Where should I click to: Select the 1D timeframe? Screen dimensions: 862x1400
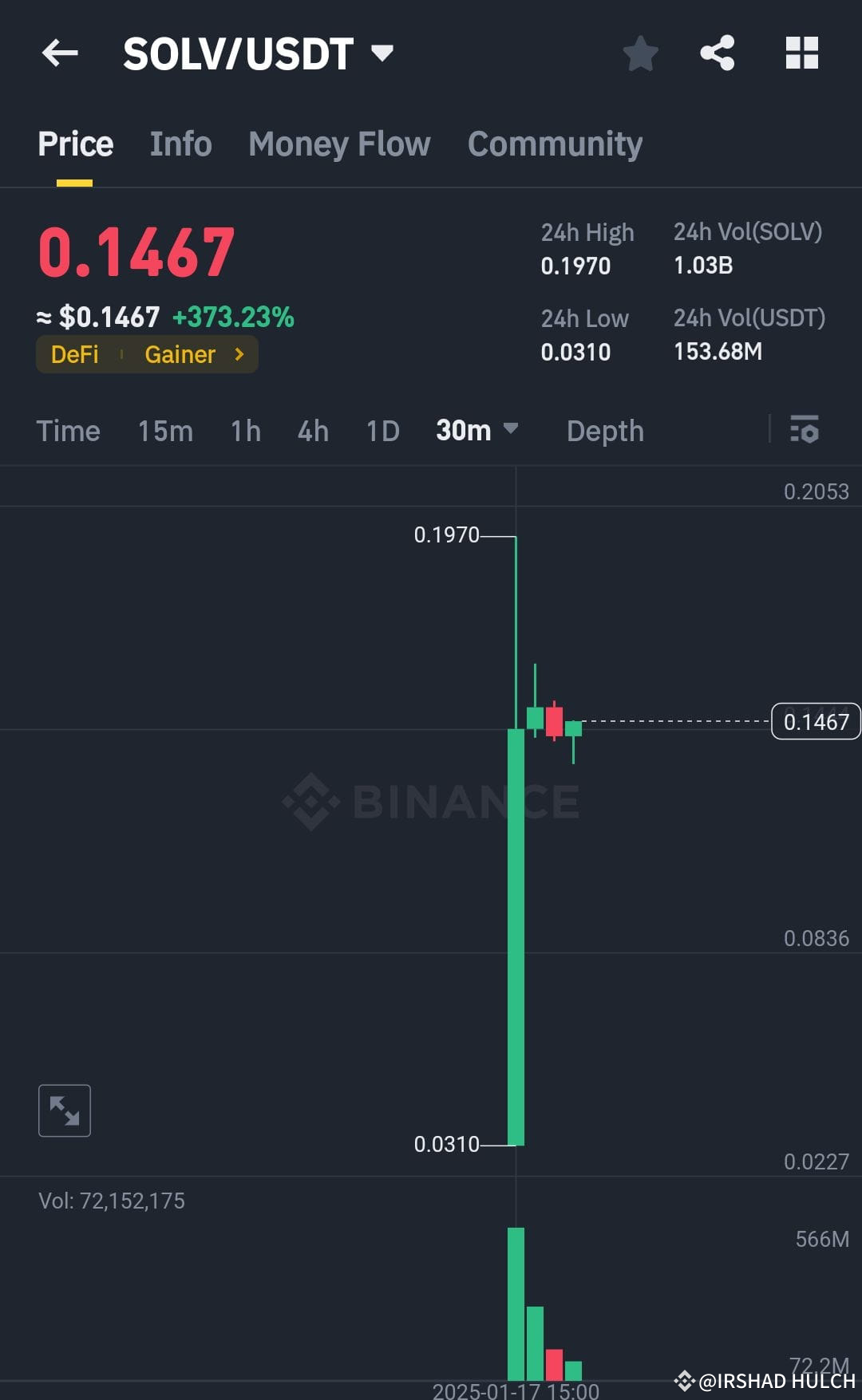point(382,431)
